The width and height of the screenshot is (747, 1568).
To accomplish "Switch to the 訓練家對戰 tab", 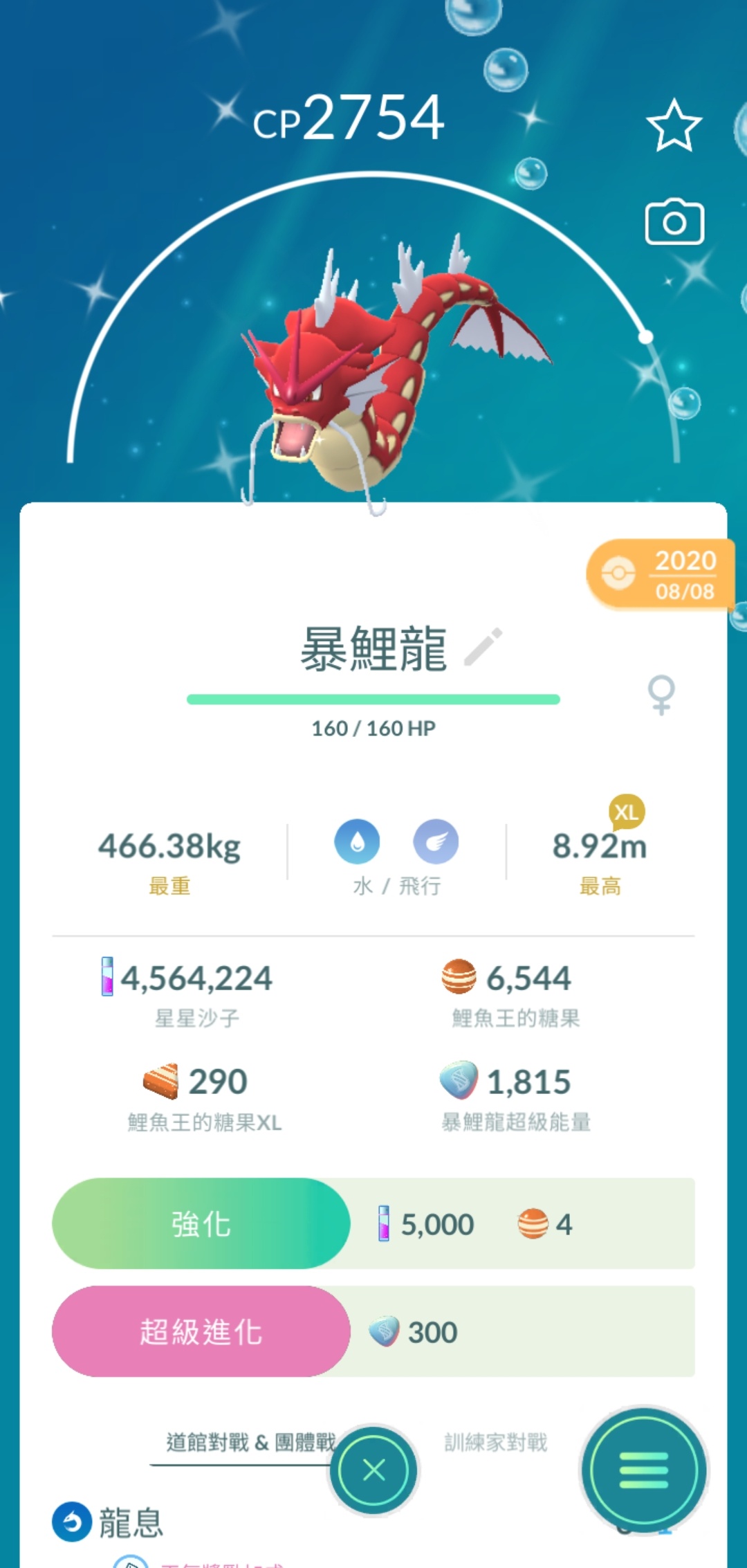I will 495,1443.
